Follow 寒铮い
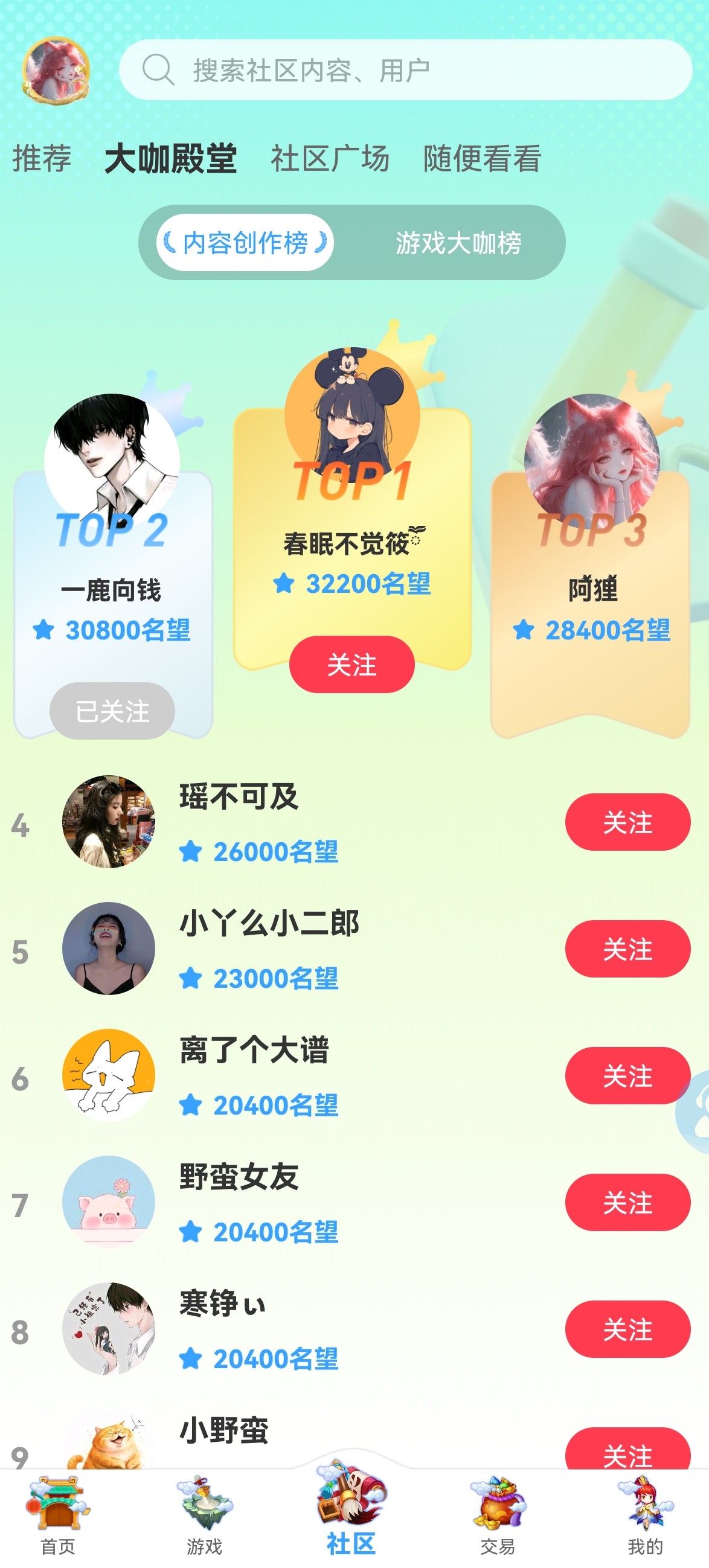The image size is (709, 1568). click(x=627, y=1329)
